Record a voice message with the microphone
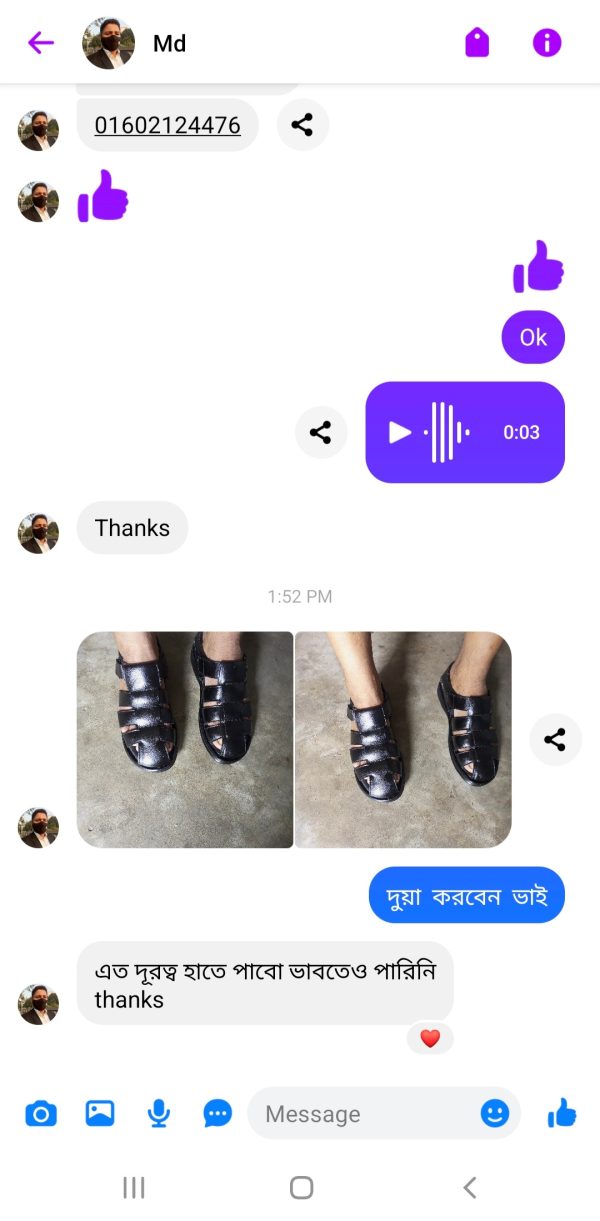The image size is (600, 1221). (158, 1113)
